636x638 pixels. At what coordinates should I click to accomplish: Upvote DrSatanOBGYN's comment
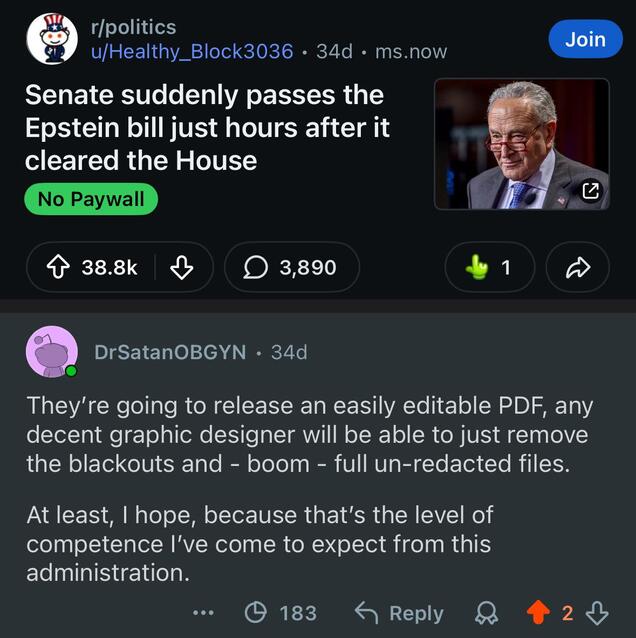(537, 612)
